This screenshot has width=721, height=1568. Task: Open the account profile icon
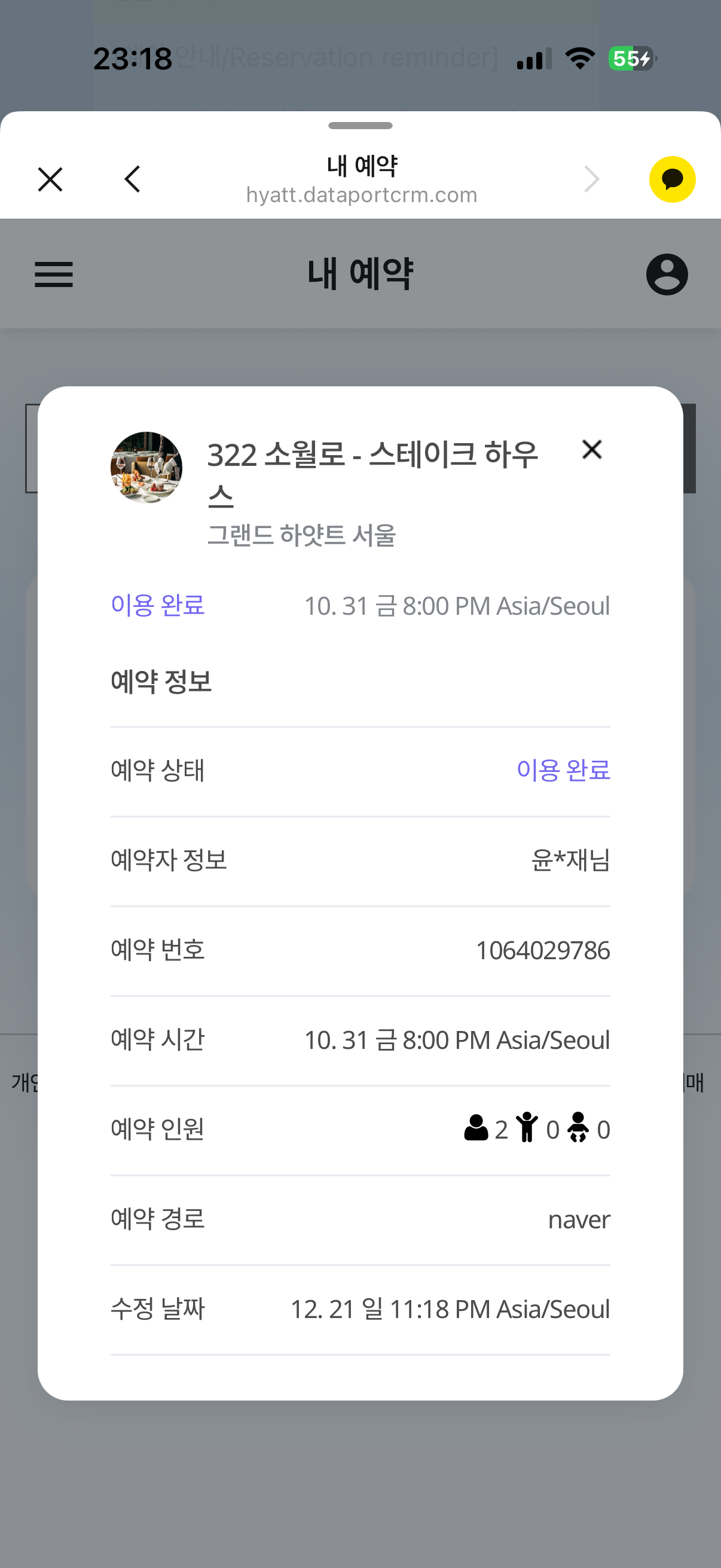[x=667, y=274]
